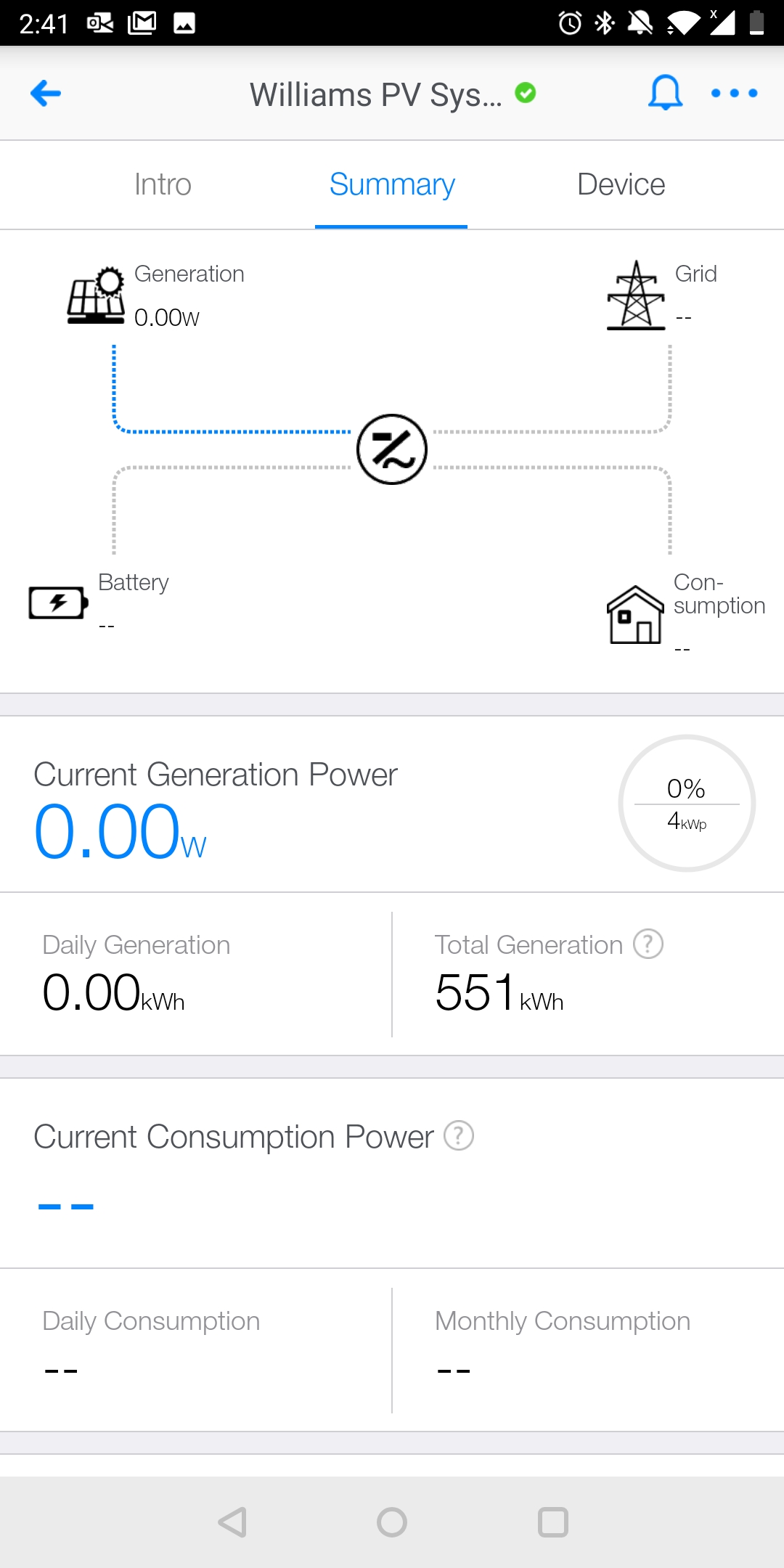This screenshot has height=1568, width=784.
Task: Open the Current Consumption Power help icon
Action: coord(459,1135)
